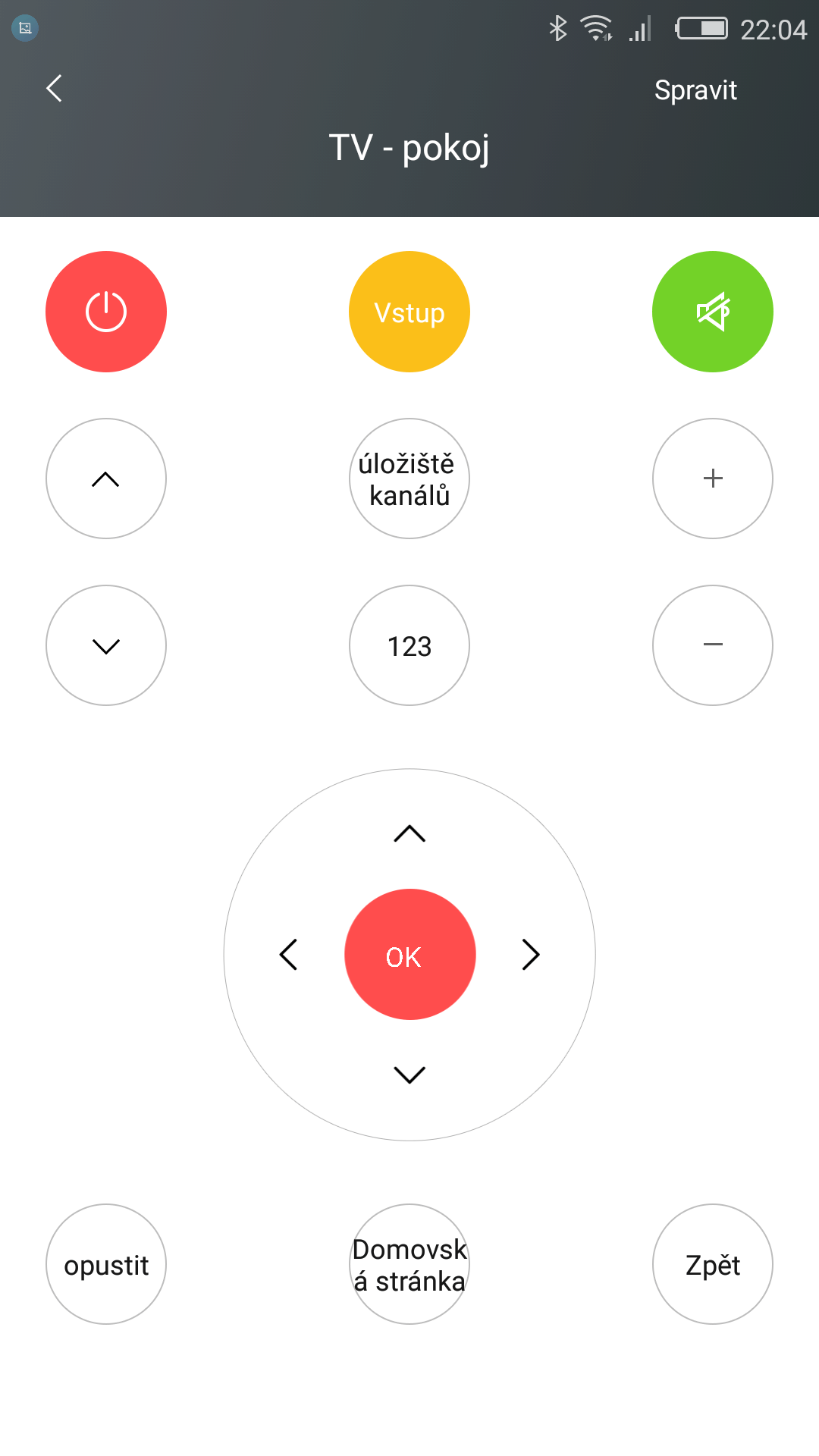The height and width of the screenshot is (1456, 819).
Task: Go back using the top-left arrow
Action: 54,89
